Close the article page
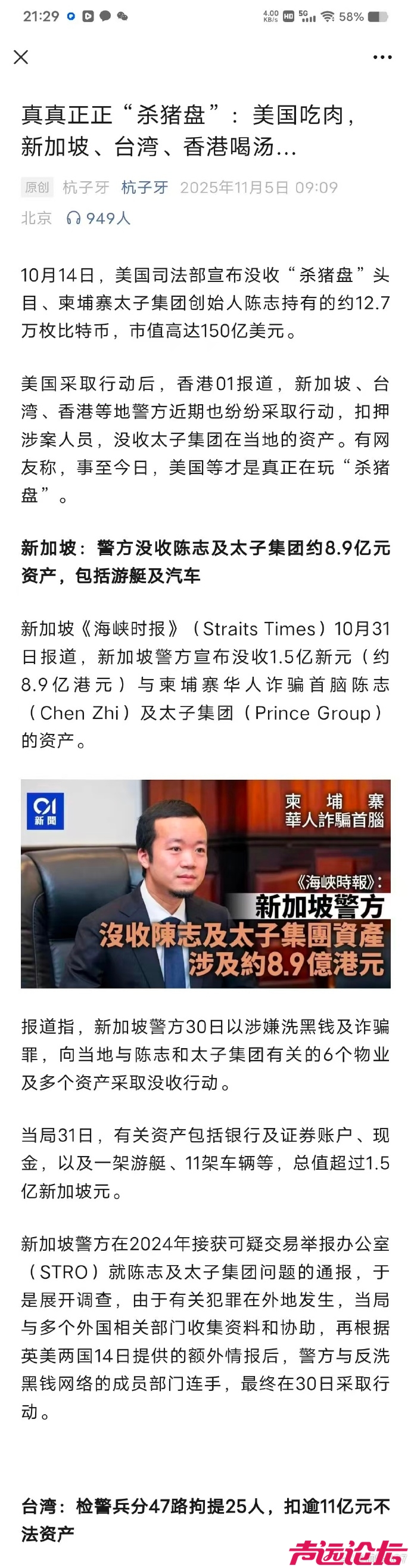This screenshot has width=411, height=1568. pos(21,57)
